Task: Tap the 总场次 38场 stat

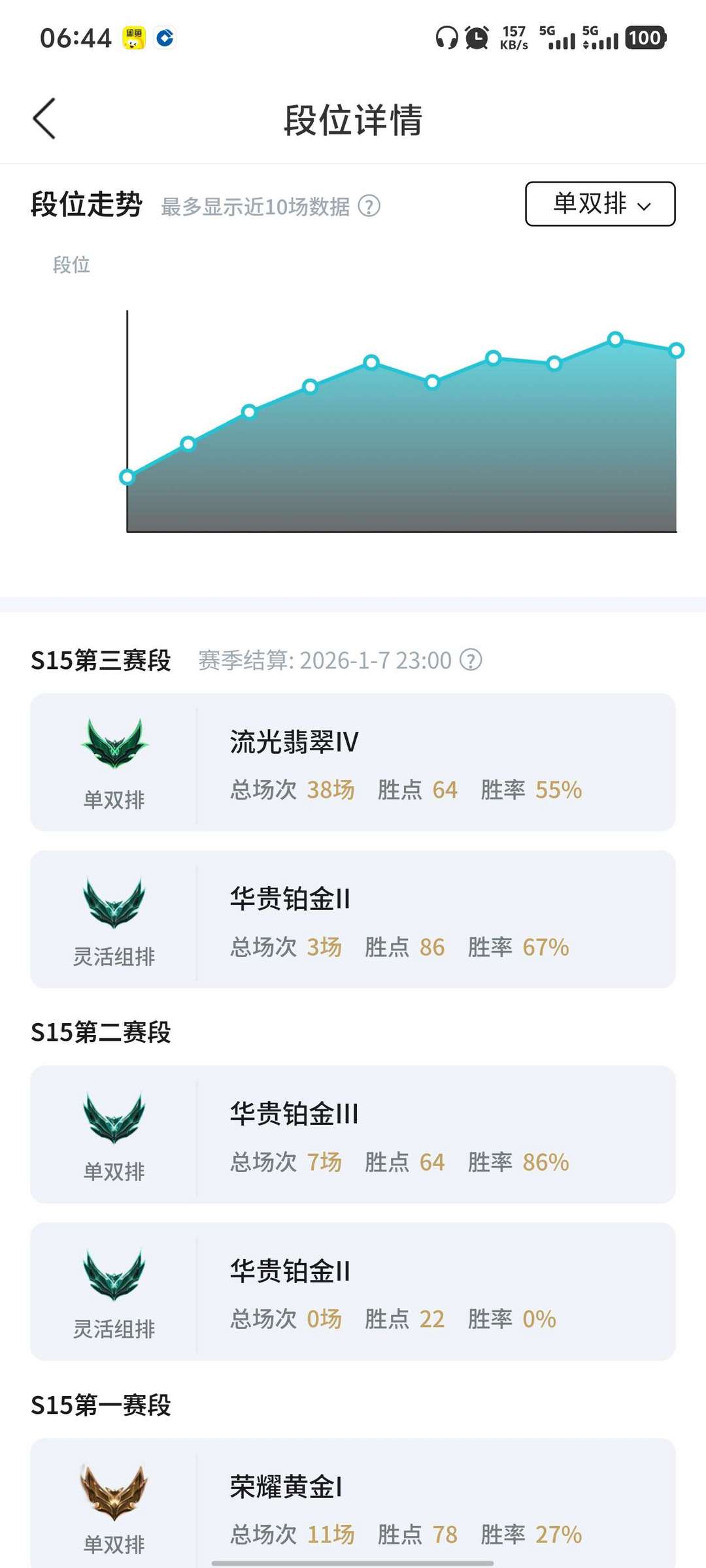Action: (294, 789)
